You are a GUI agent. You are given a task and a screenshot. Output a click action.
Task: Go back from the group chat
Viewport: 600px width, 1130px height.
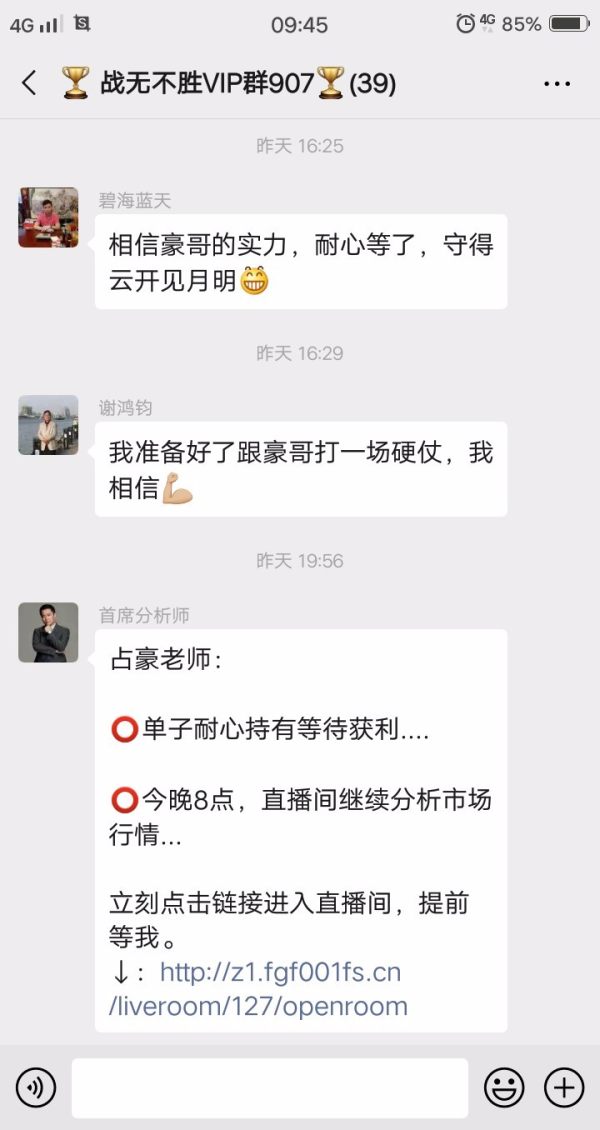point(29,83)
